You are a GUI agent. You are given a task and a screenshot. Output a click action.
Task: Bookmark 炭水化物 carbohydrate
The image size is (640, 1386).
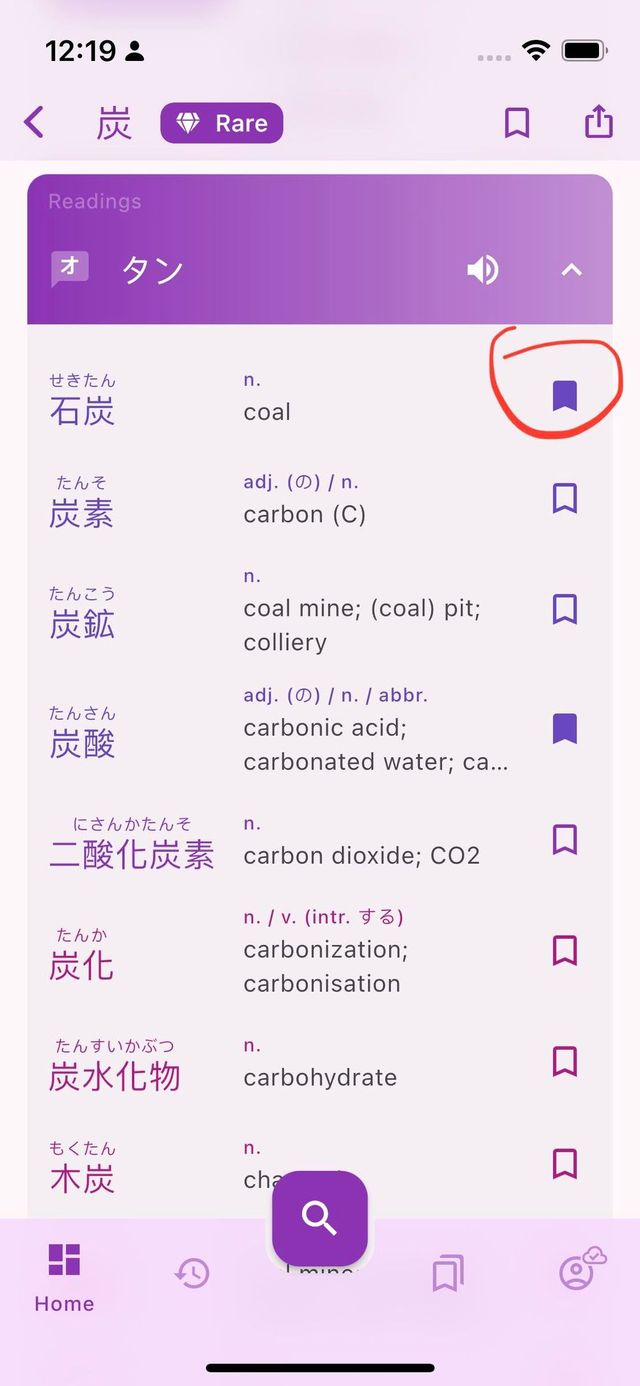pyautogui.click(x=565, y=1060)
